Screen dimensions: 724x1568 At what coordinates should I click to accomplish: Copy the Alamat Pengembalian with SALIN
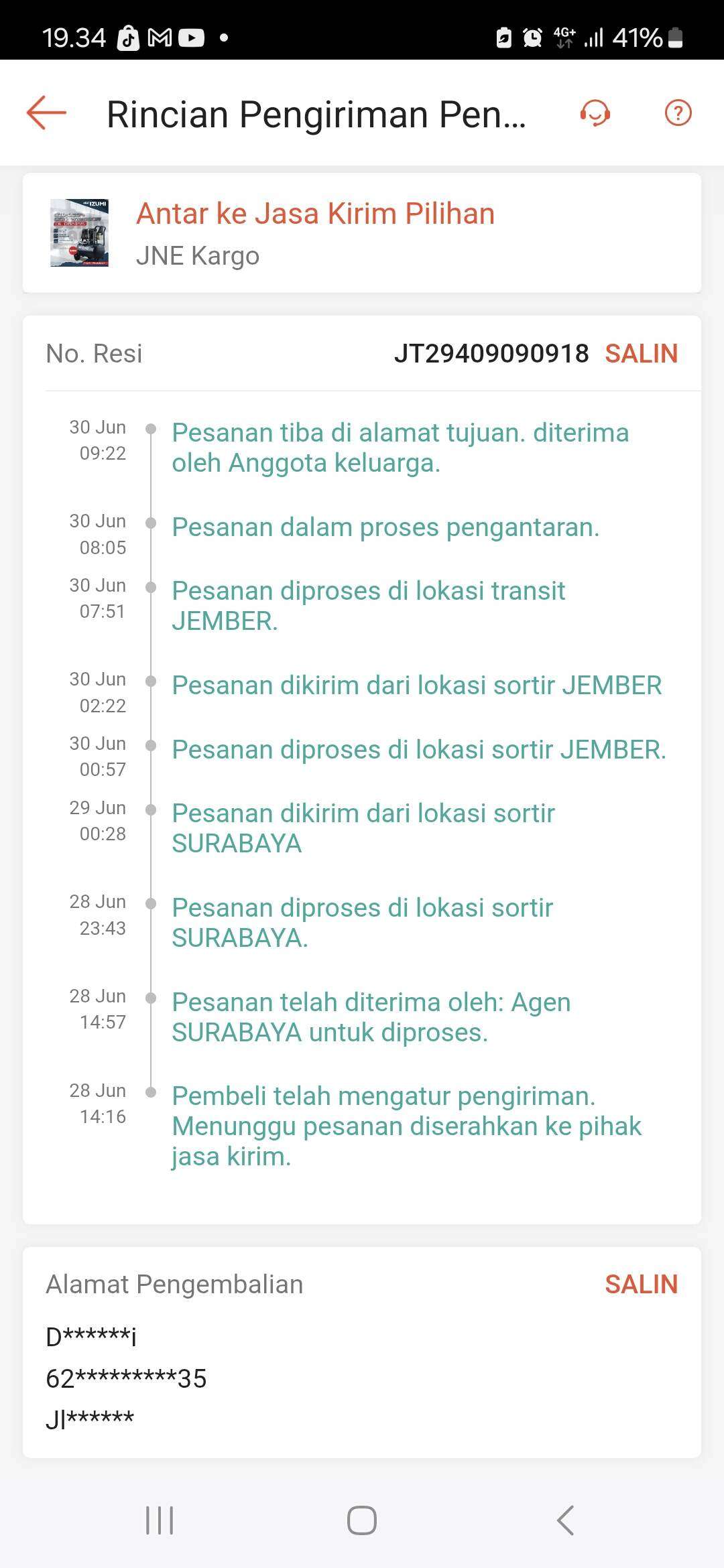coord(641,1285)
